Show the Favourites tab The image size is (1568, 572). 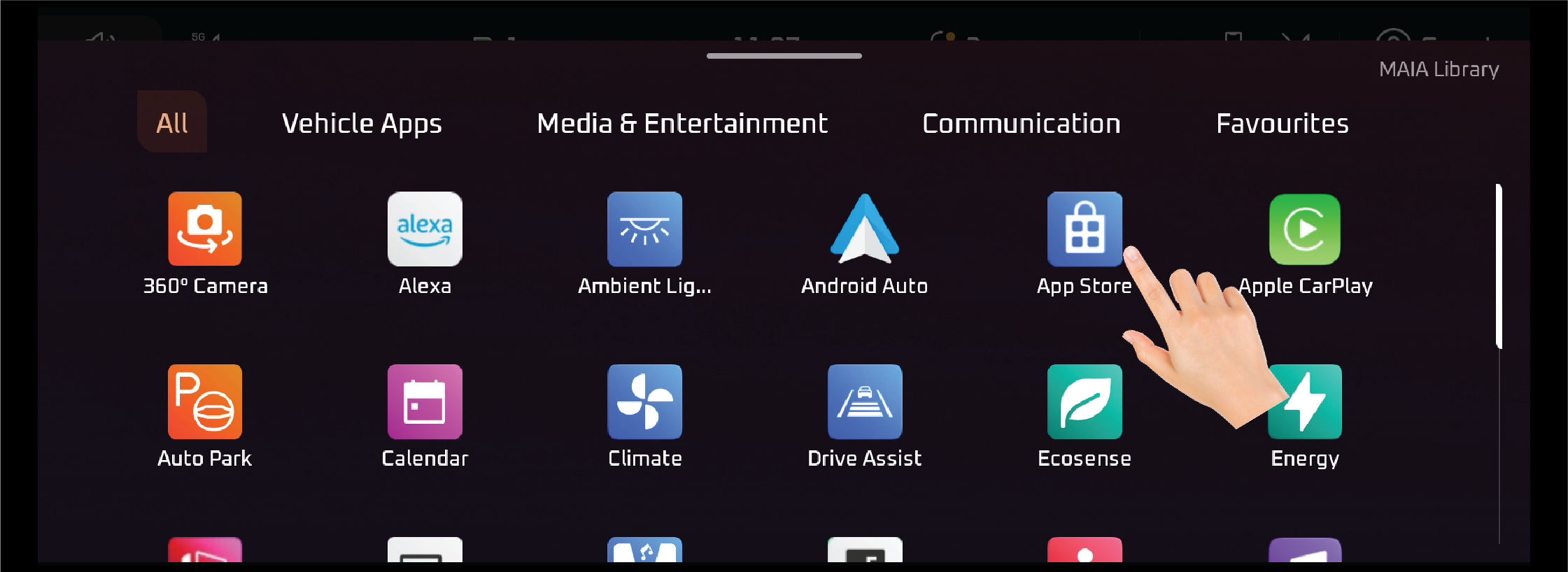1282,124
